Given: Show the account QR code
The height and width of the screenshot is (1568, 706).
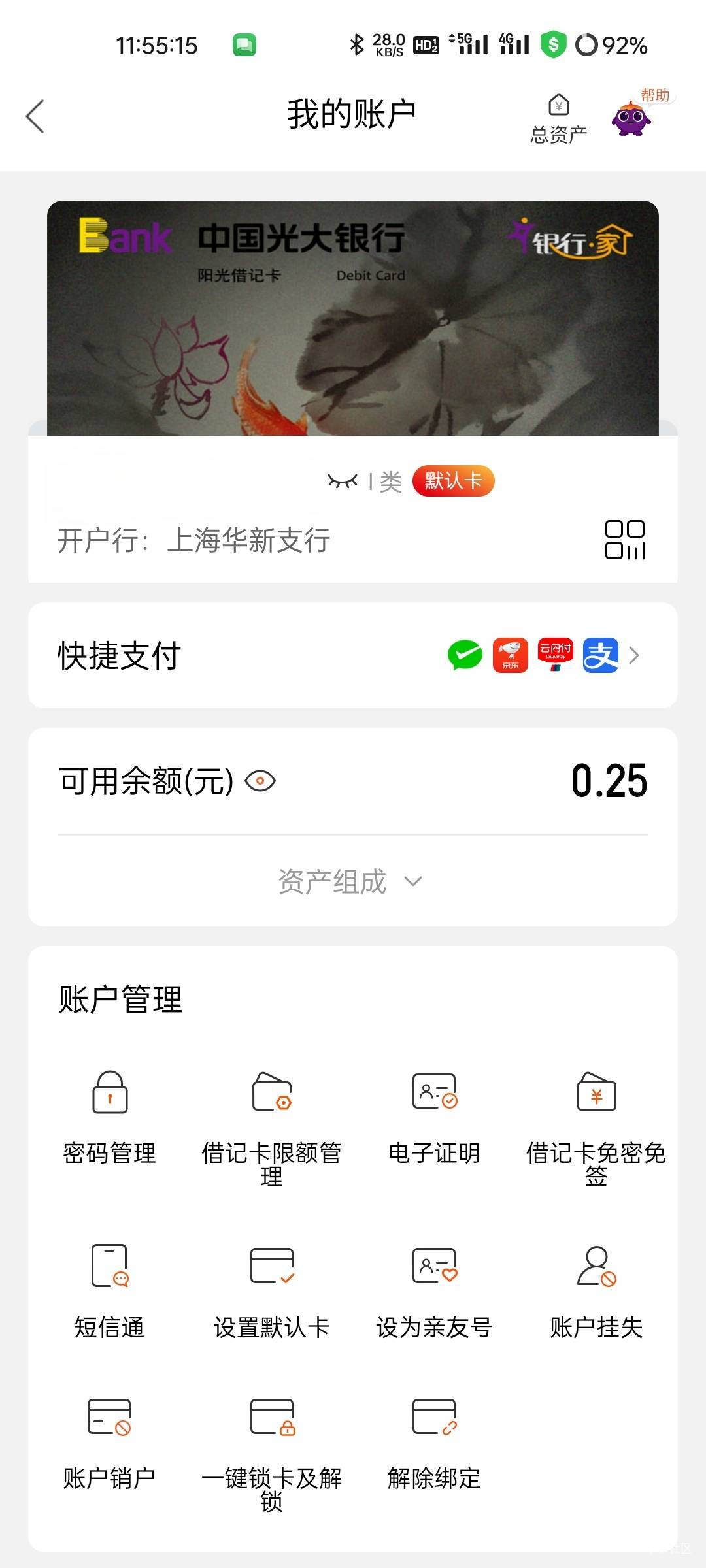Looking at the screenshot, I should (x=624, y=540).
